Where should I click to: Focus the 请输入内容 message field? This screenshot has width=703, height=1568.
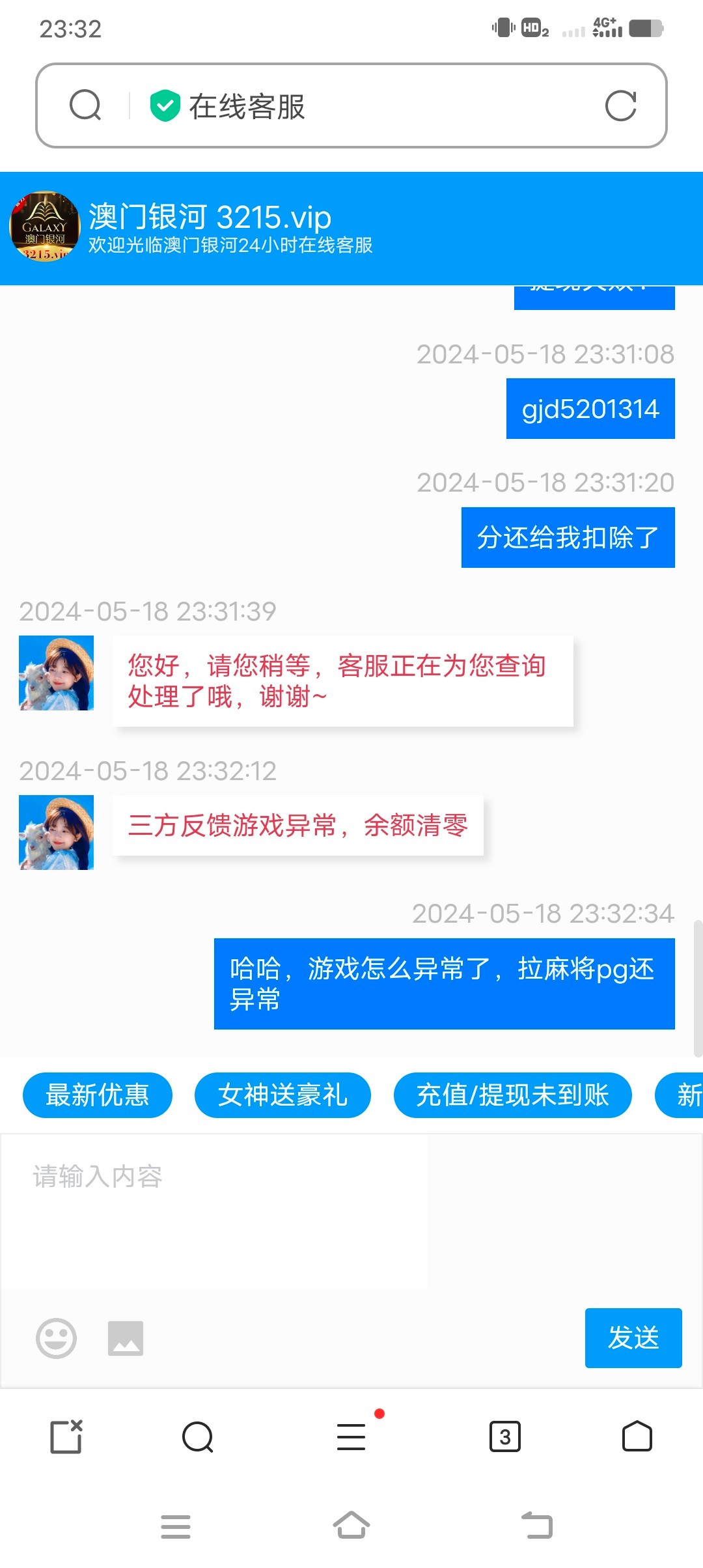tap(351, 1211)
